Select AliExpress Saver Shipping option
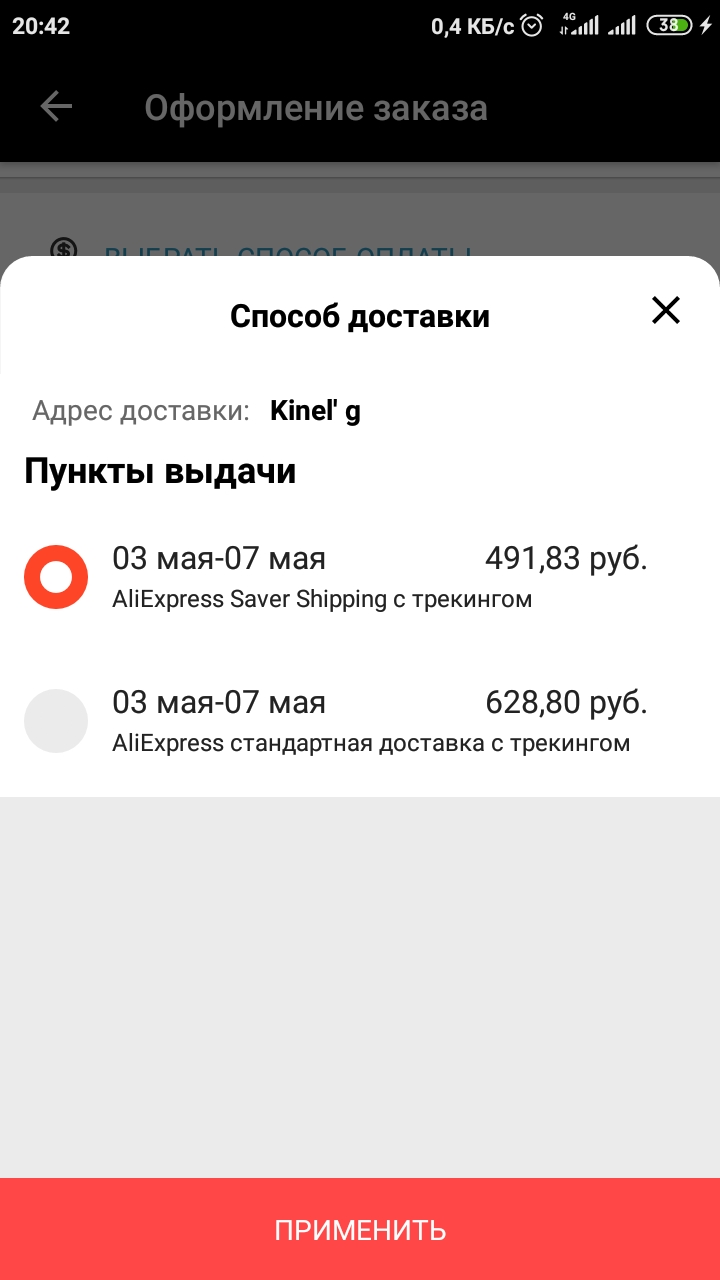The width and height of the screenshot is (720, 1280). 56,577
